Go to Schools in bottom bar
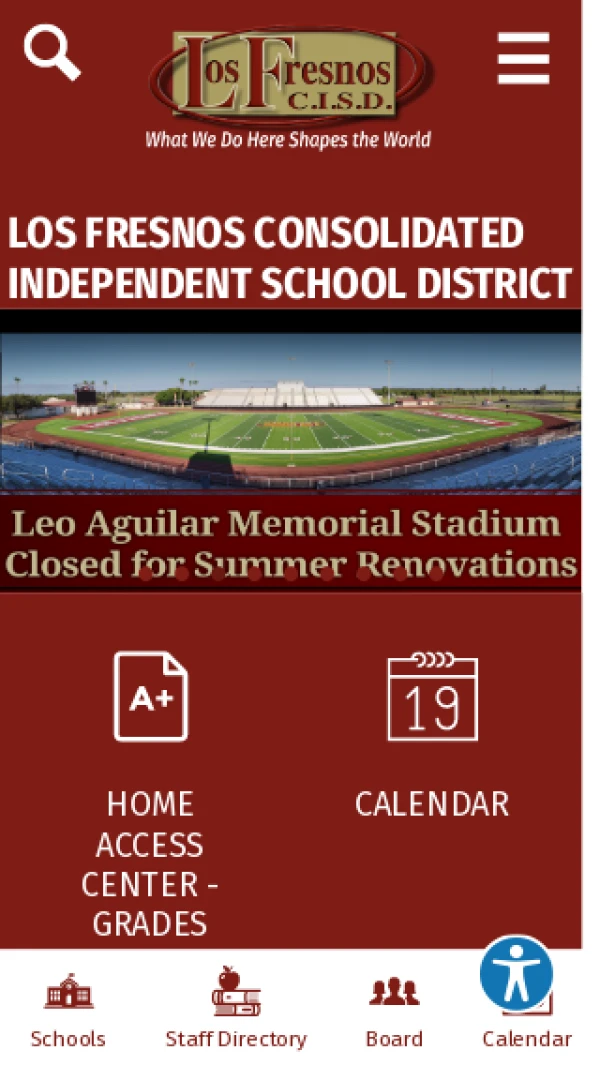600x1065 pixels. tap(68, 1008)
